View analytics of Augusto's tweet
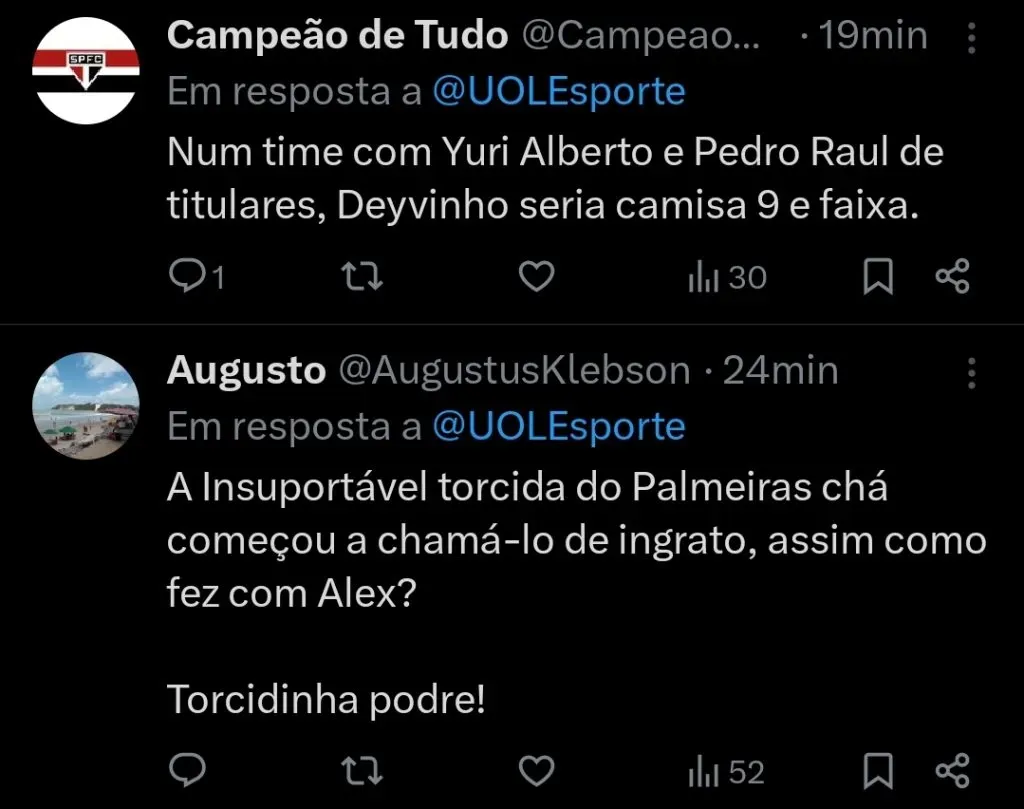Viewport: 1024px width, 809px height. (x=727, y=771)
